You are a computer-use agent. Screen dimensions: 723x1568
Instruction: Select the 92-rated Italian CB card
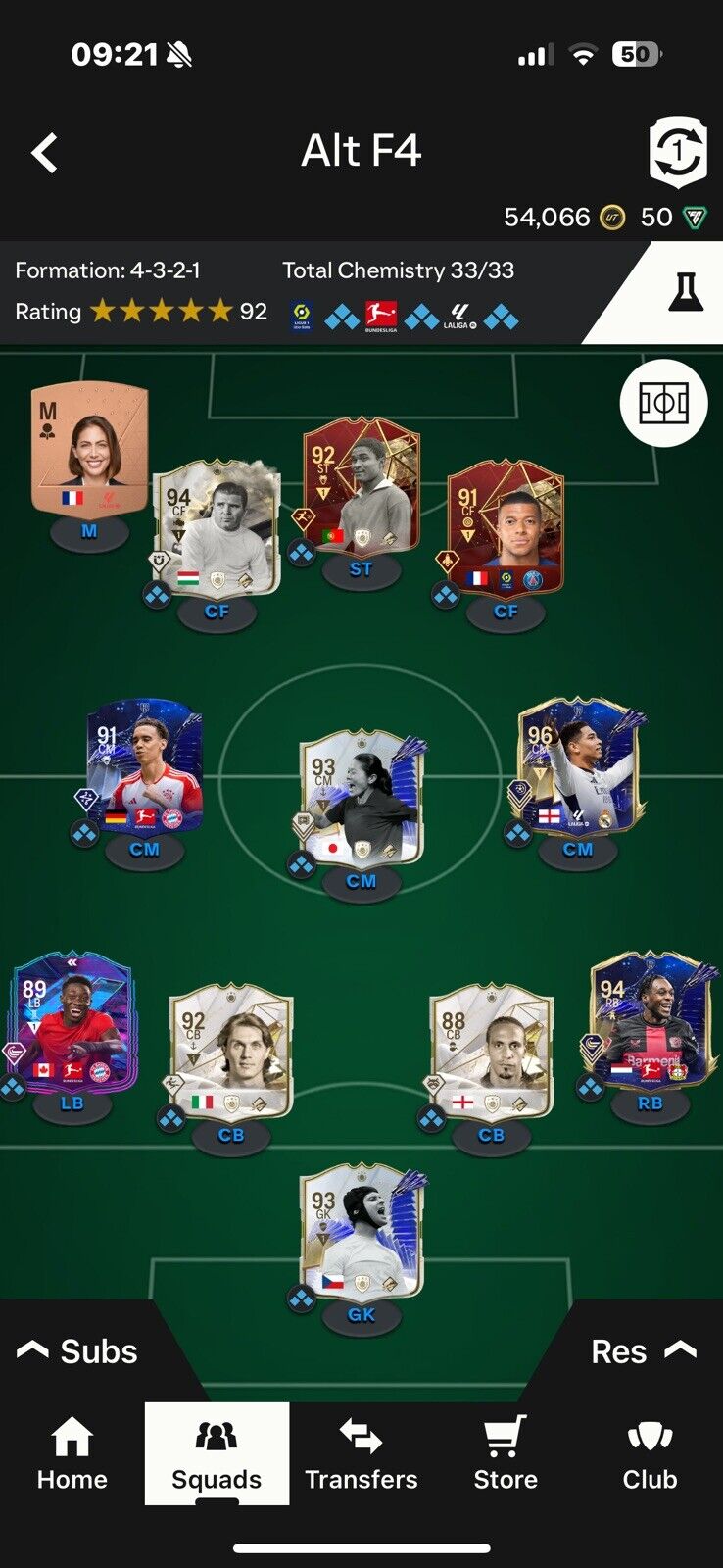tap(231, 1053)
